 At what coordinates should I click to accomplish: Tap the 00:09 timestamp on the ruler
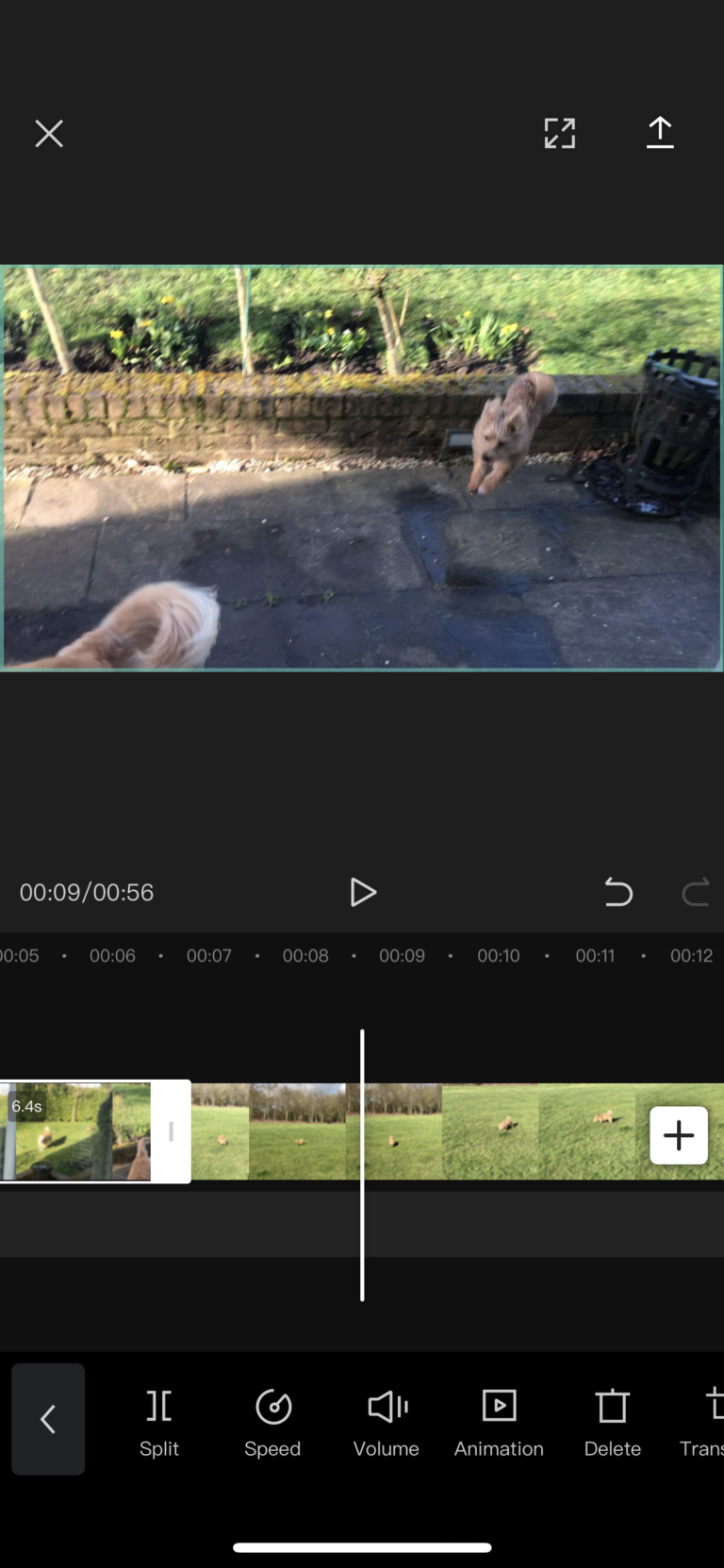402,955
